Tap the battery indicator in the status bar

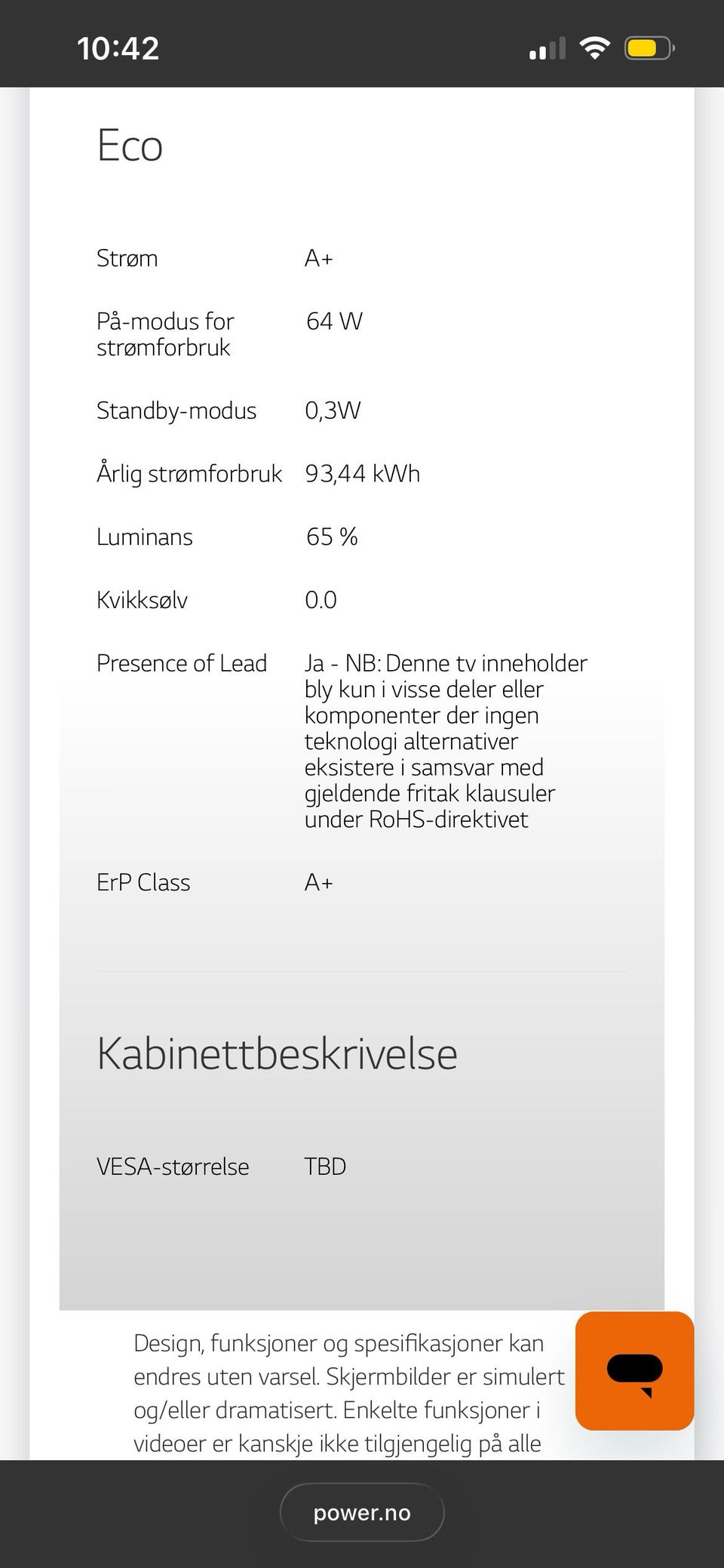pos(647,47)
